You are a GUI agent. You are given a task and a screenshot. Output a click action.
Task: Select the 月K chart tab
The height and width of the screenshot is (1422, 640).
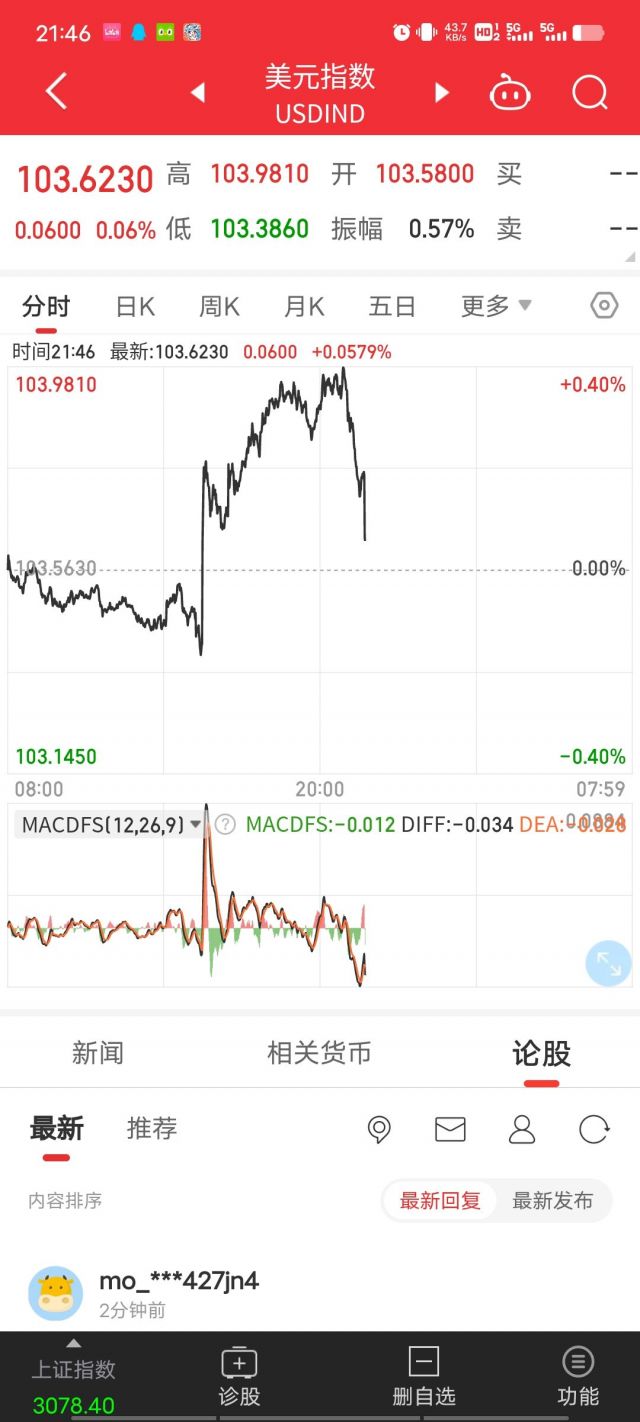(x=304, y=306)
